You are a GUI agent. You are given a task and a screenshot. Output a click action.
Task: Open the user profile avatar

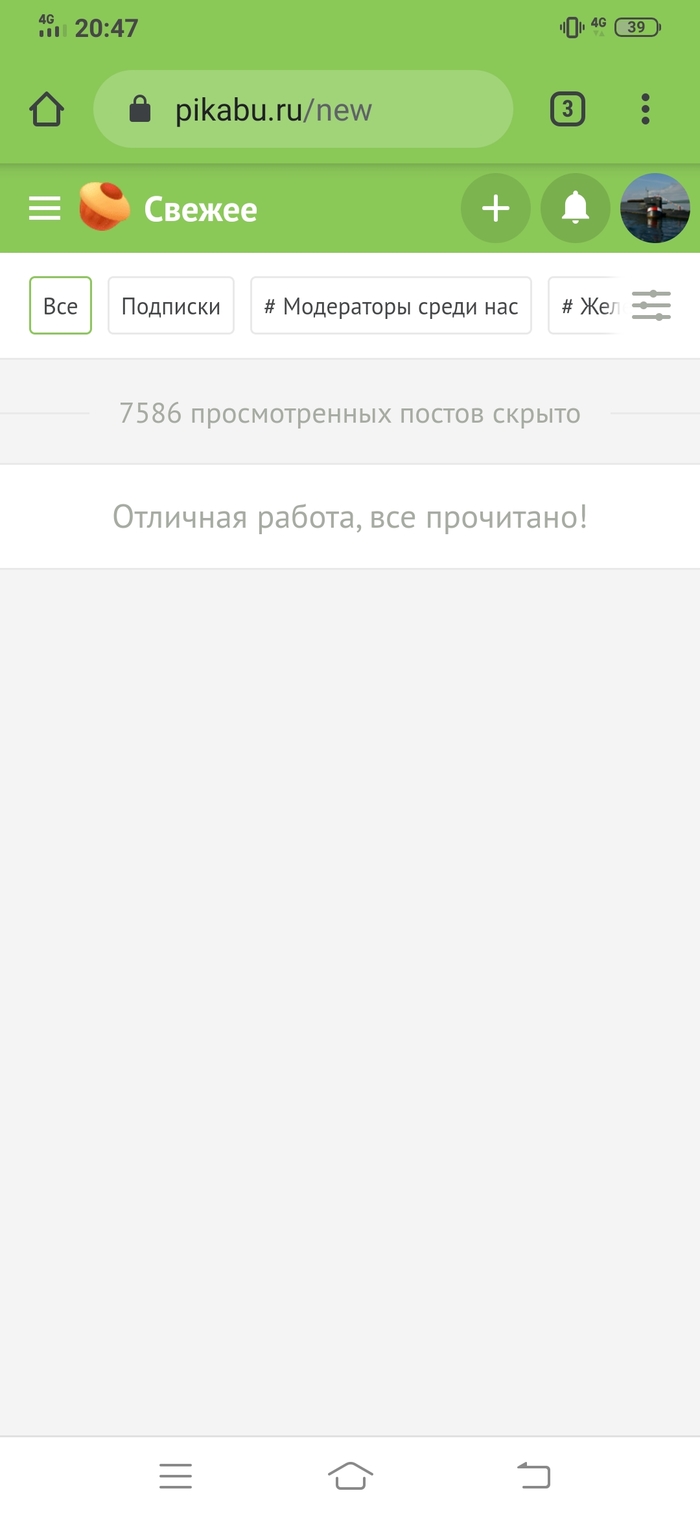(x=655, y=208)
